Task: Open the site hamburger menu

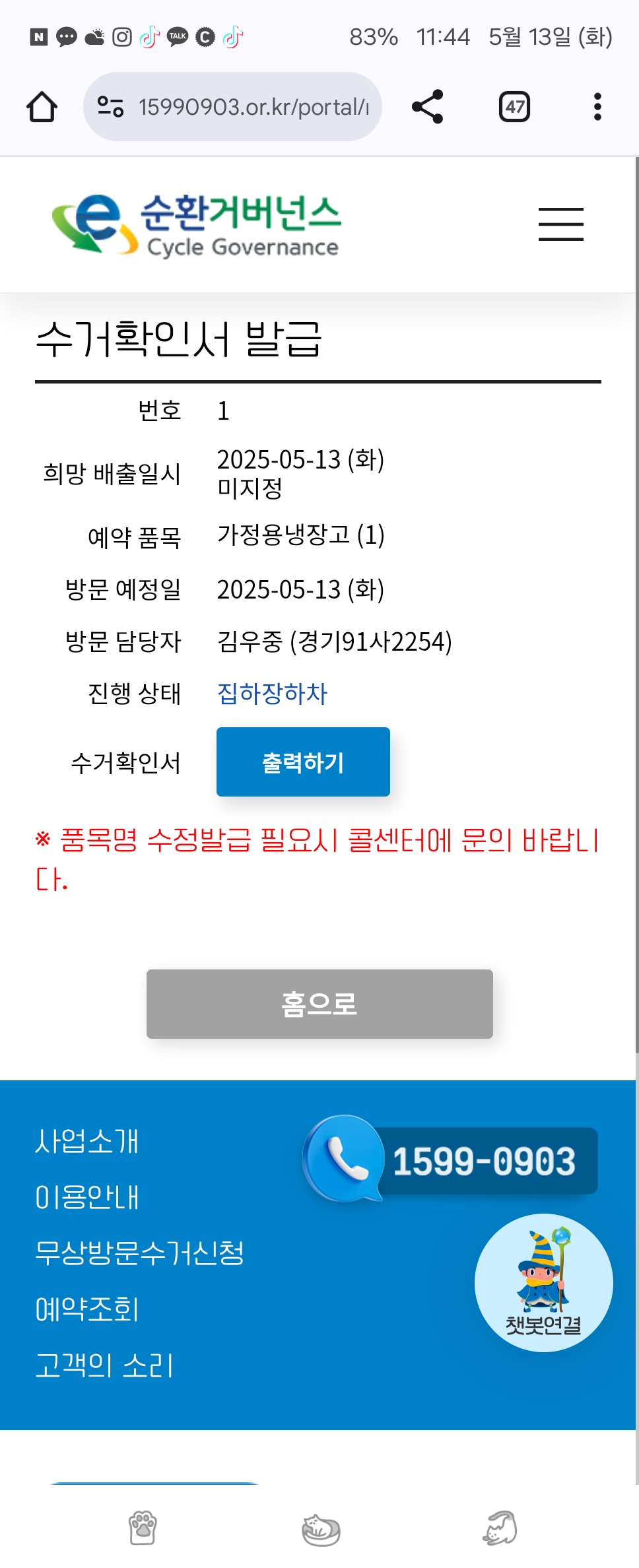Action: (x=560, y=224)
